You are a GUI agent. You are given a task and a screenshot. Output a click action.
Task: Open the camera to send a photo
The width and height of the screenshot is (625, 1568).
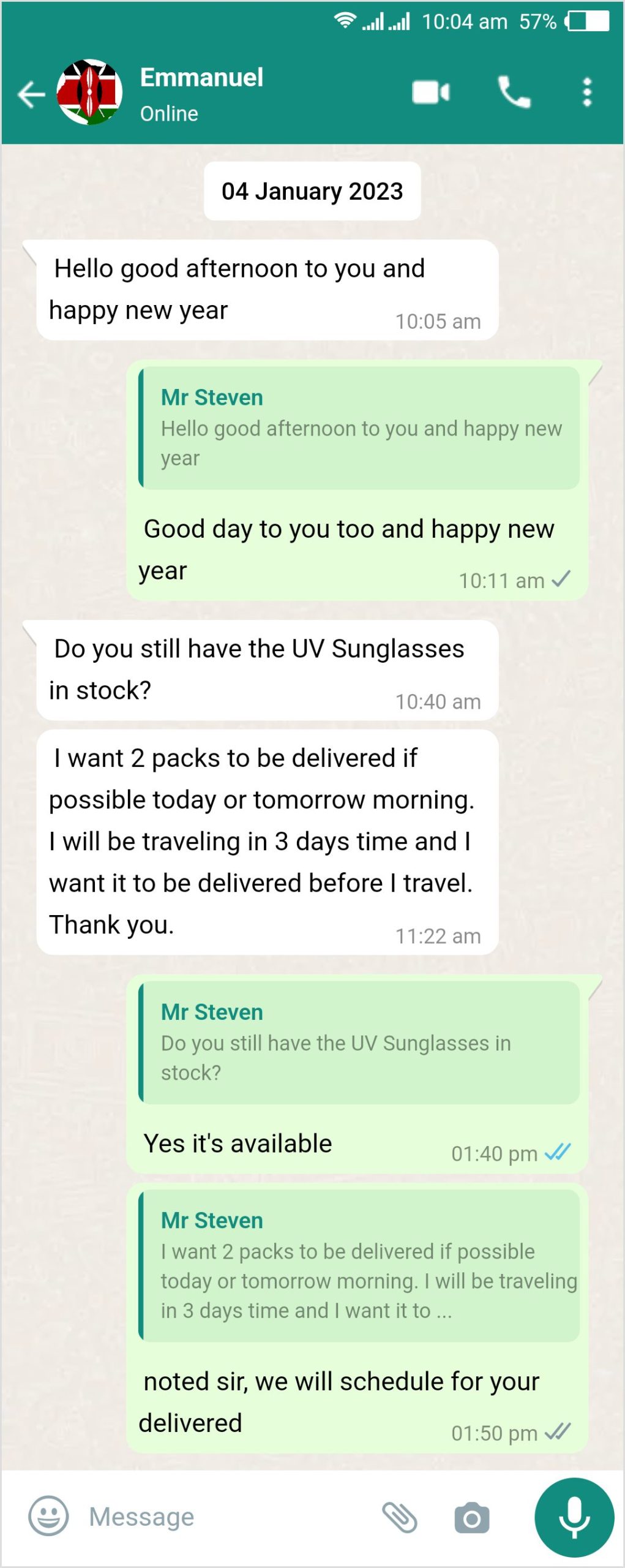tap(471, 1518)
